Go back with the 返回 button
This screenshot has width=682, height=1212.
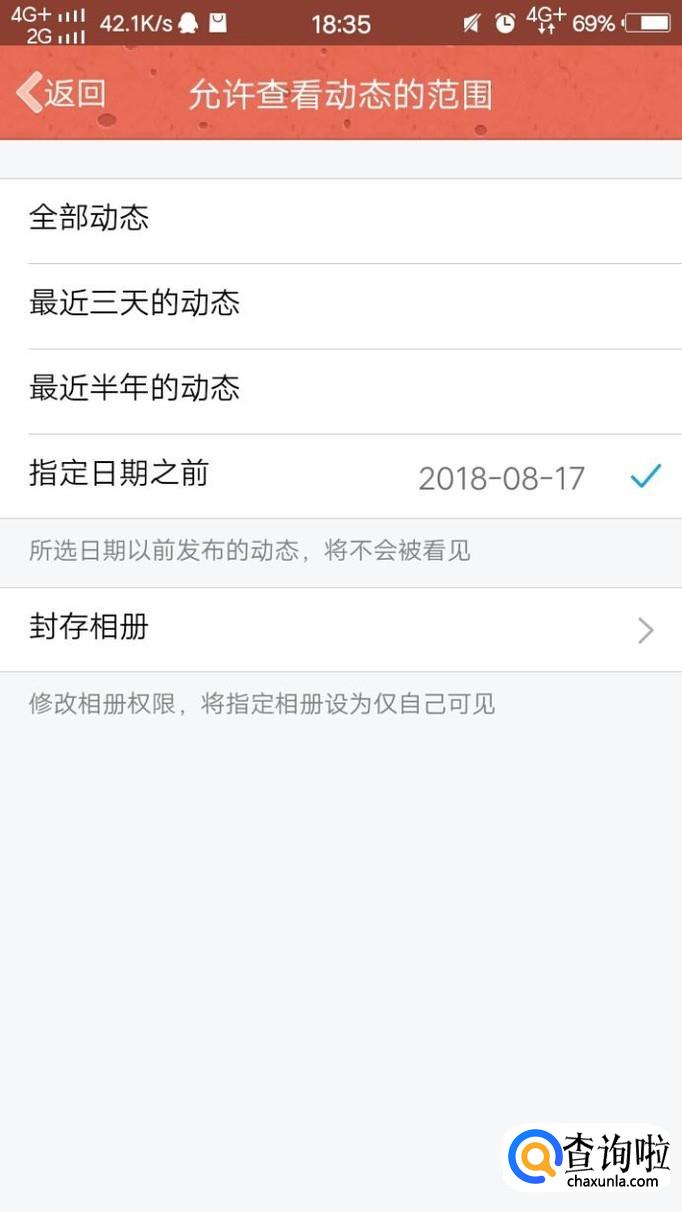pyautogui.click(x=62, y=94)
